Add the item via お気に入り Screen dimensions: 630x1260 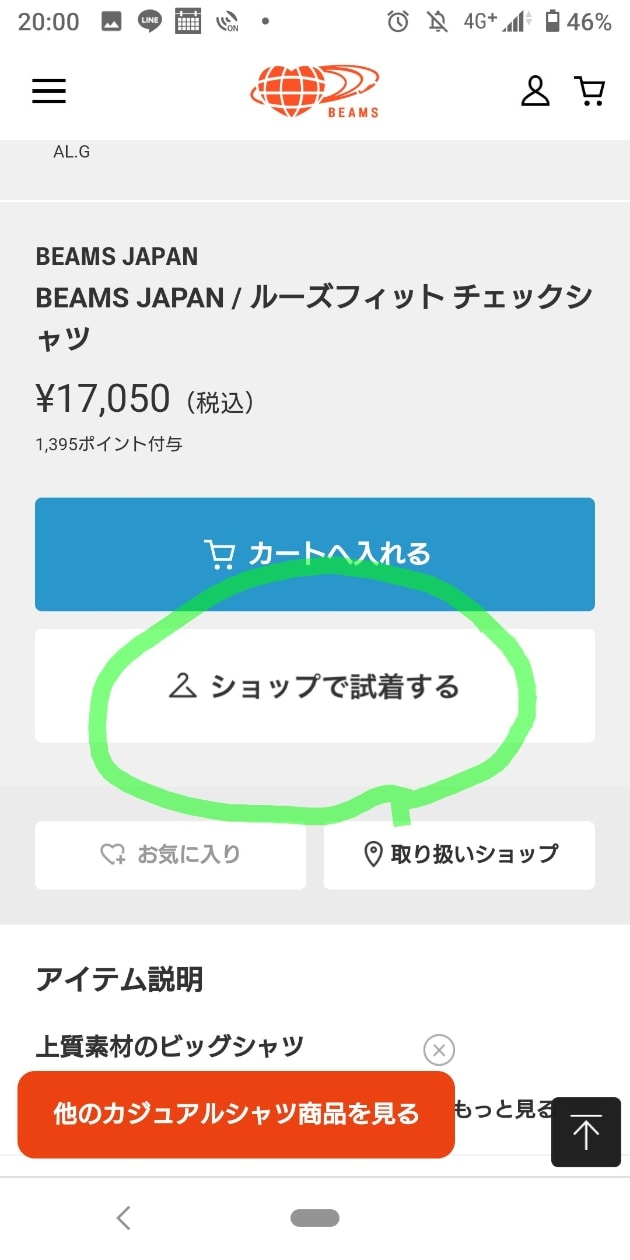click(170, 855)
